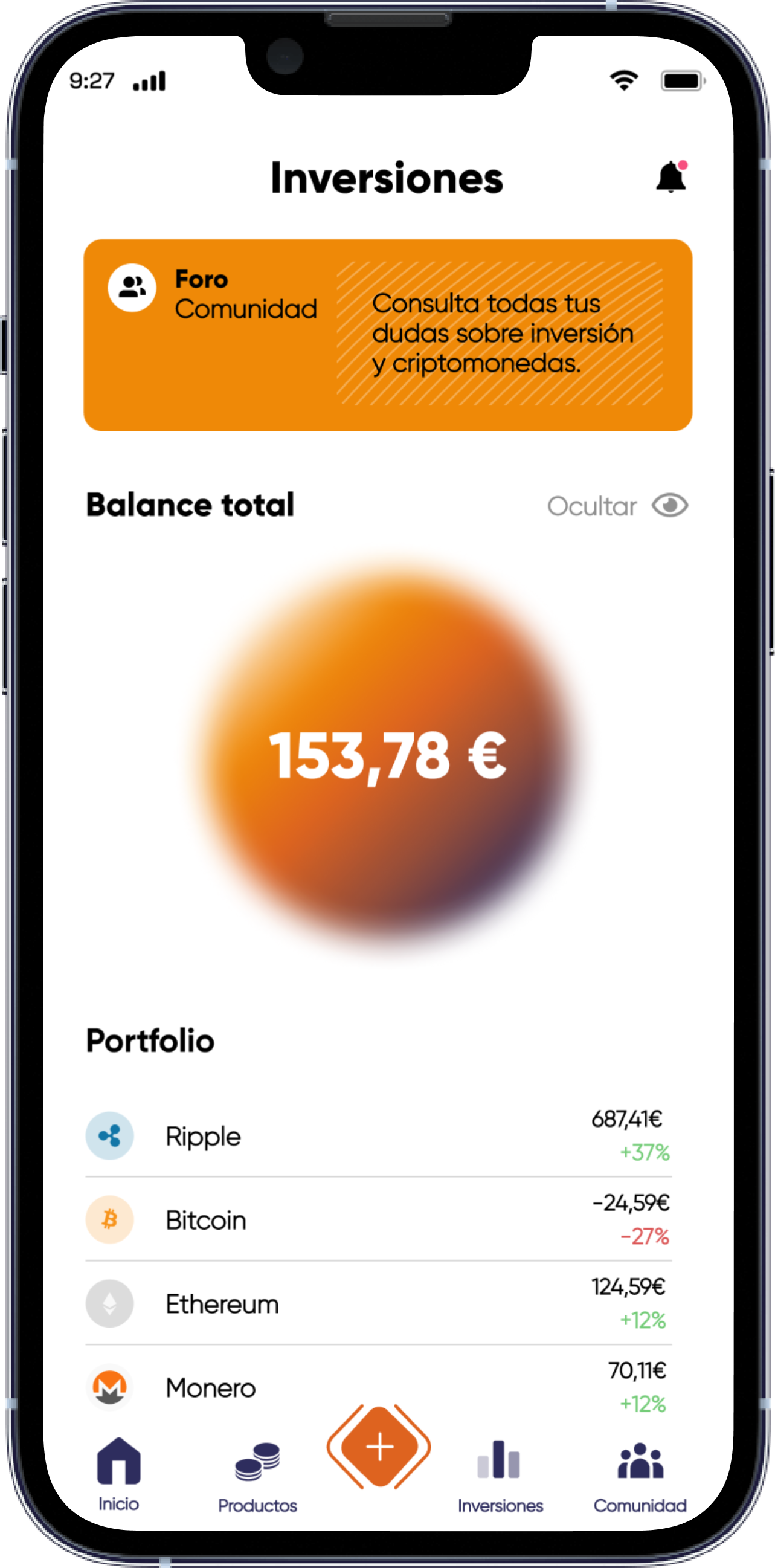View Ethereum investment details

(377, 1304)
